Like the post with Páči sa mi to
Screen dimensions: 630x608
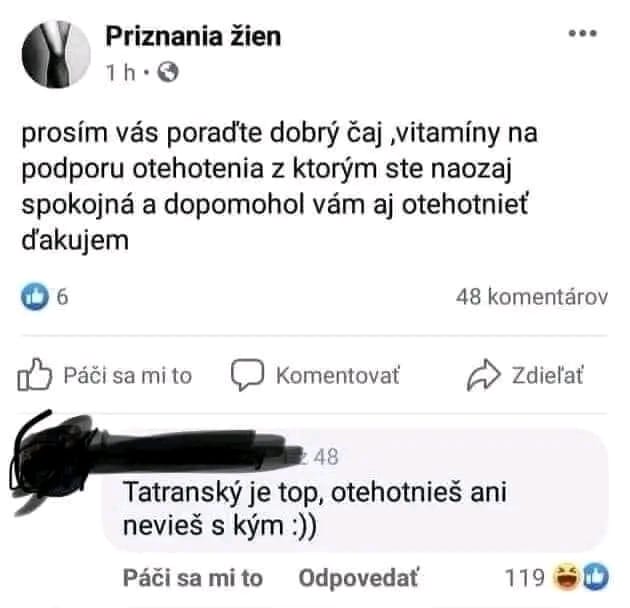pyautogui.click(x=106, y=375)
